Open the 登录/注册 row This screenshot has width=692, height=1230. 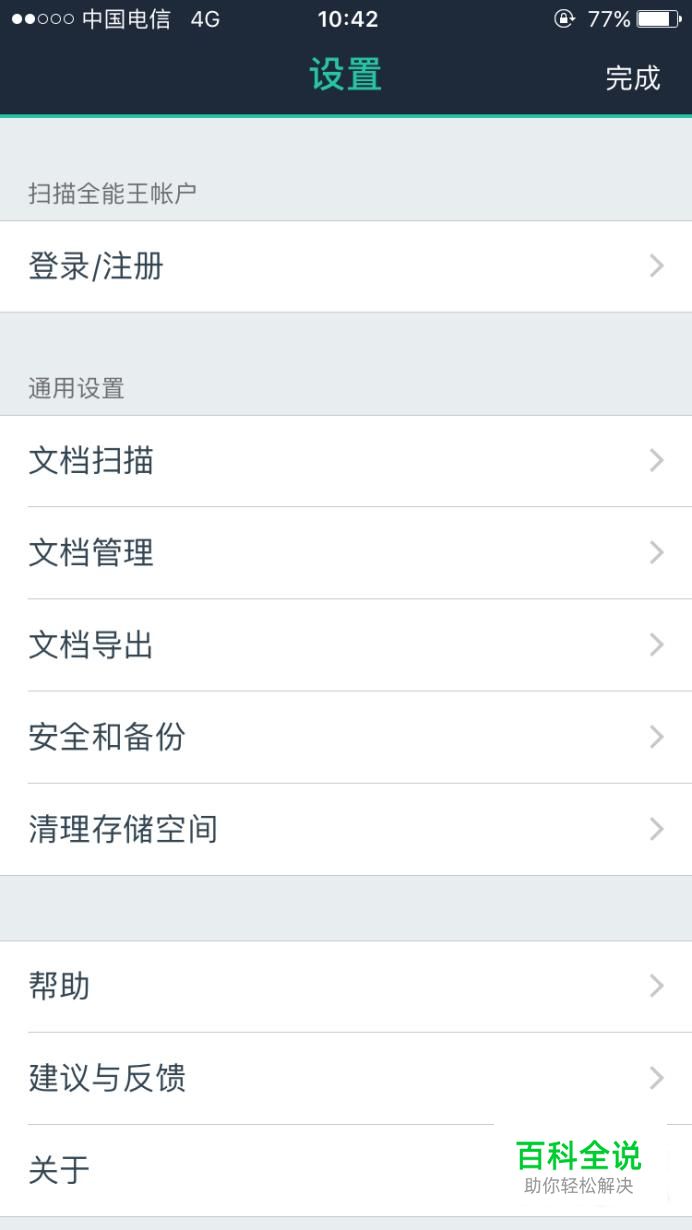pyautogui.click(x=346, y=266)
